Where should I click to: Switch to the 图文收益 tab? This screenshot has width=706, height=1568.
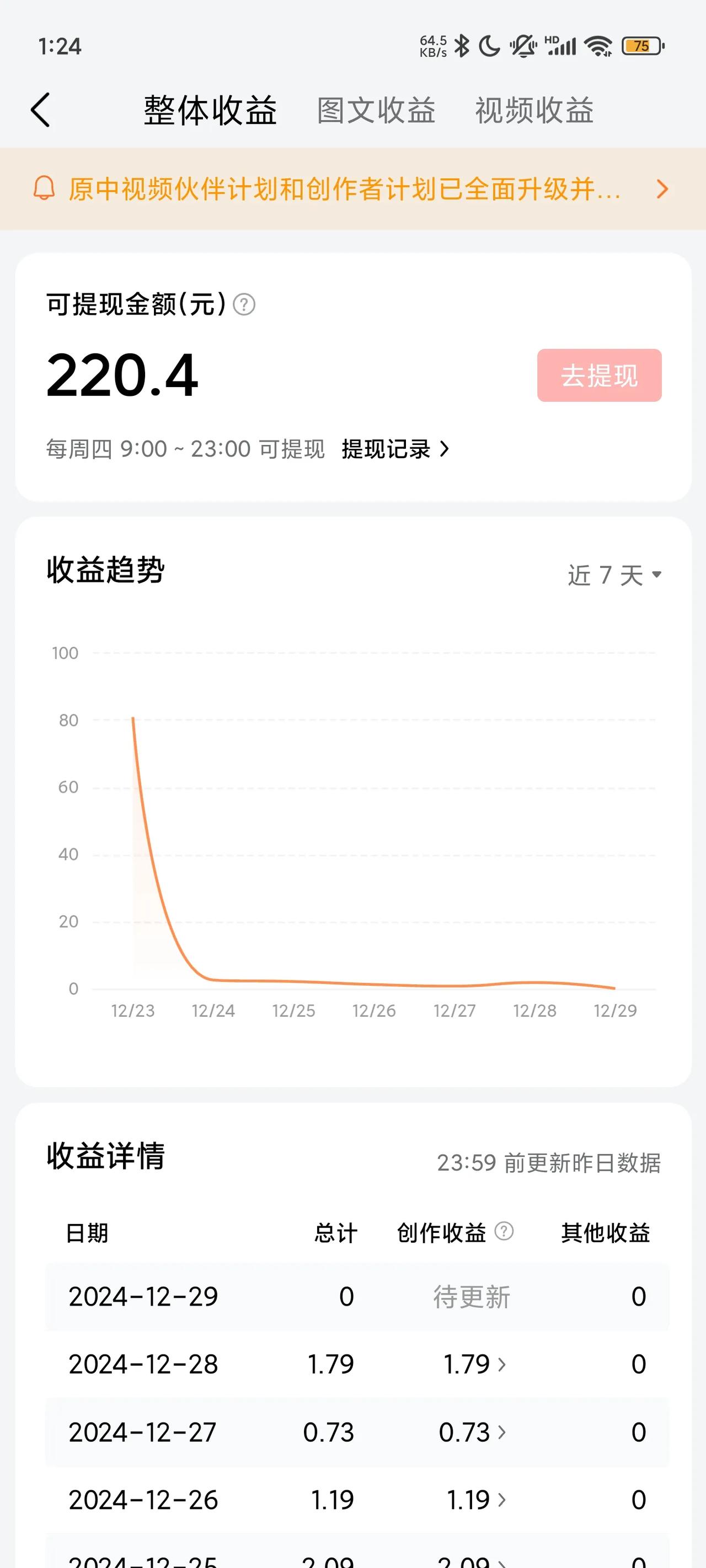376,111
